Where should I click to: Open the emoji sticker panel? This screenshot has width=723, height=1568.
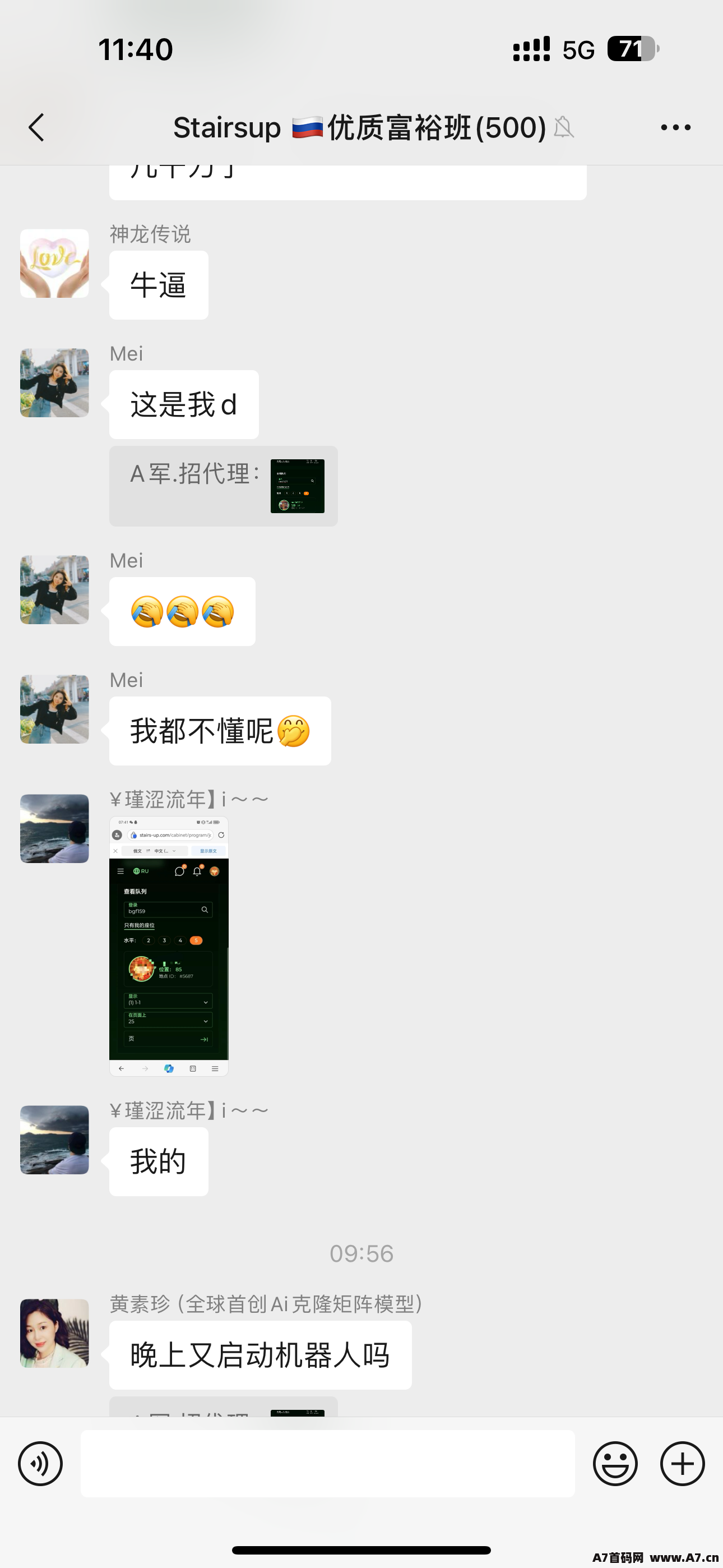click(x=615, y=1463)
